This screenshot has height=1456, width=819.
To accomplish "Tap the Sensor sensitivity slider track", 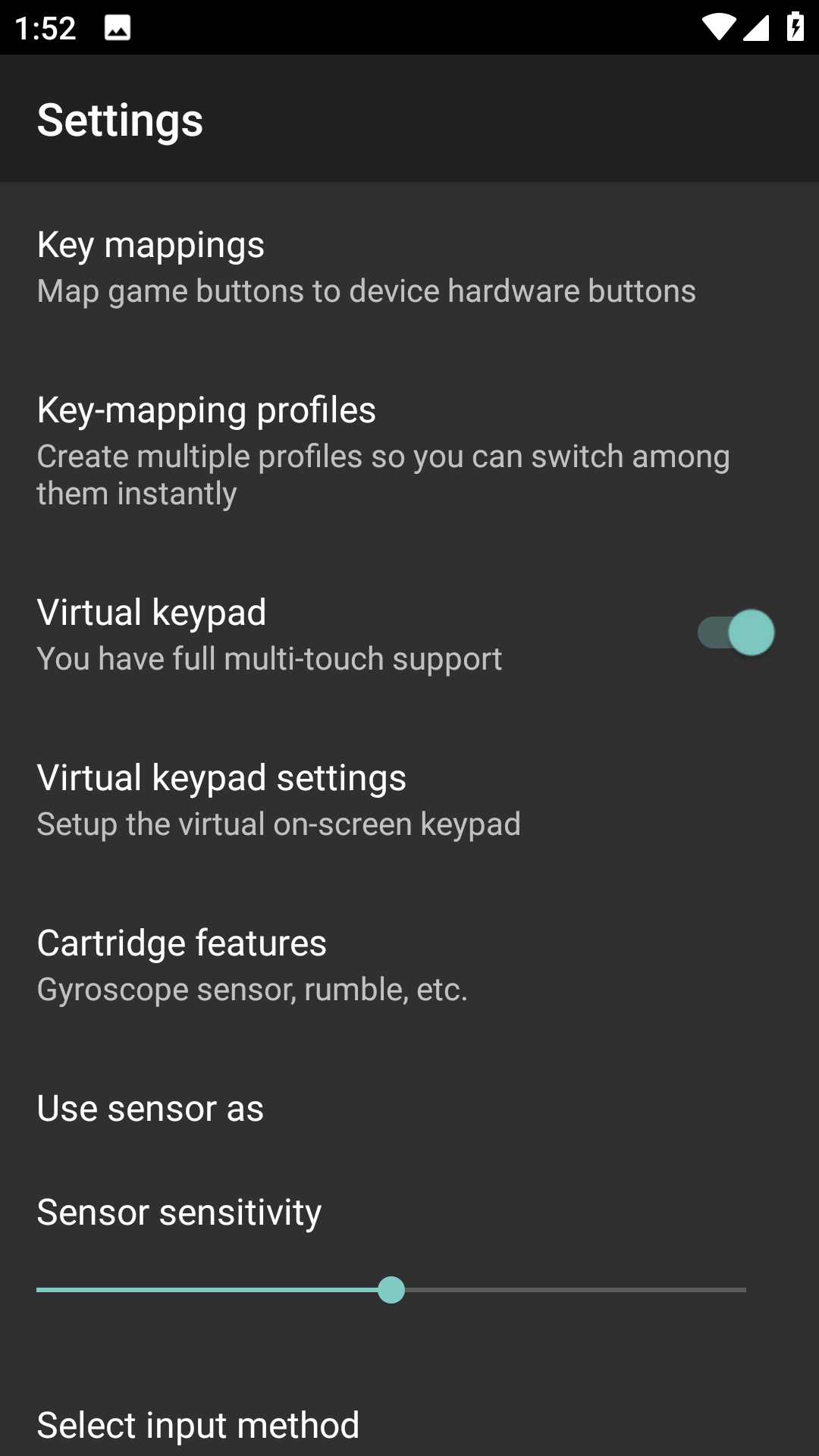I will coord(391,1289).
